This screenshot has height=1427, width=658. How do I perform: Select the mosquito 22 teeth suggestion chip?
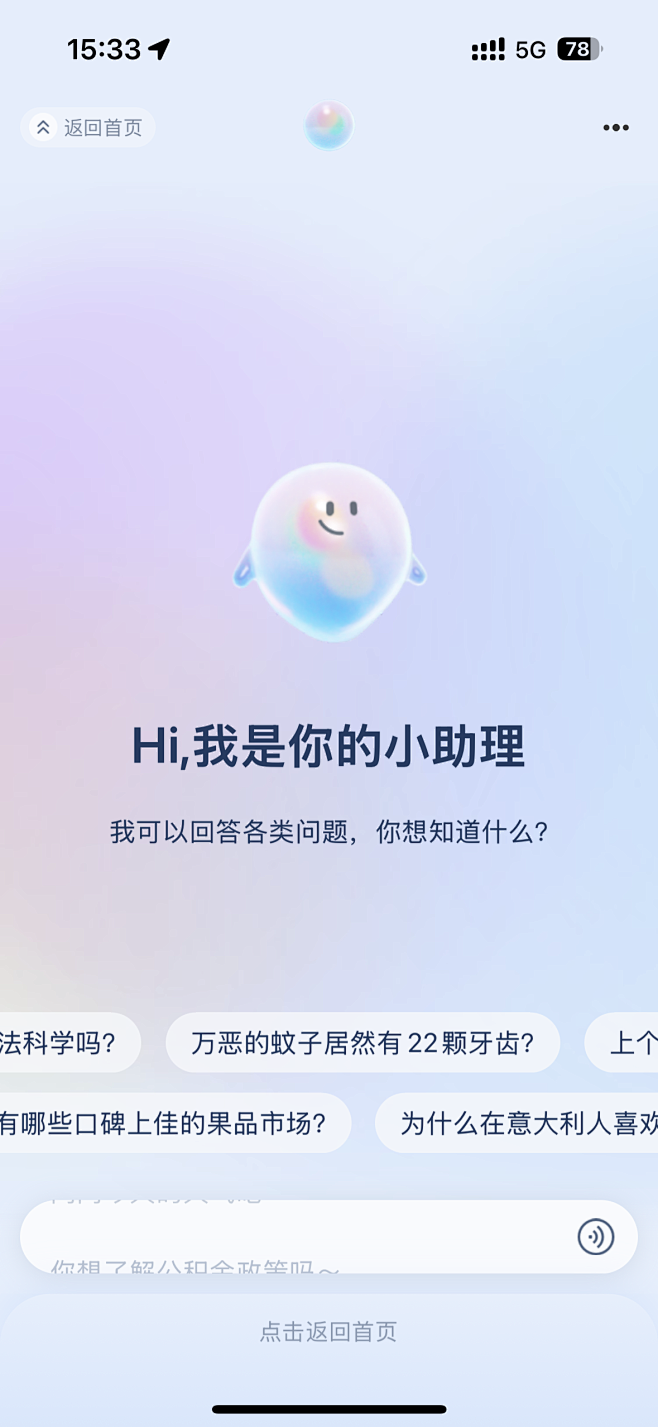click(362, 1043)
